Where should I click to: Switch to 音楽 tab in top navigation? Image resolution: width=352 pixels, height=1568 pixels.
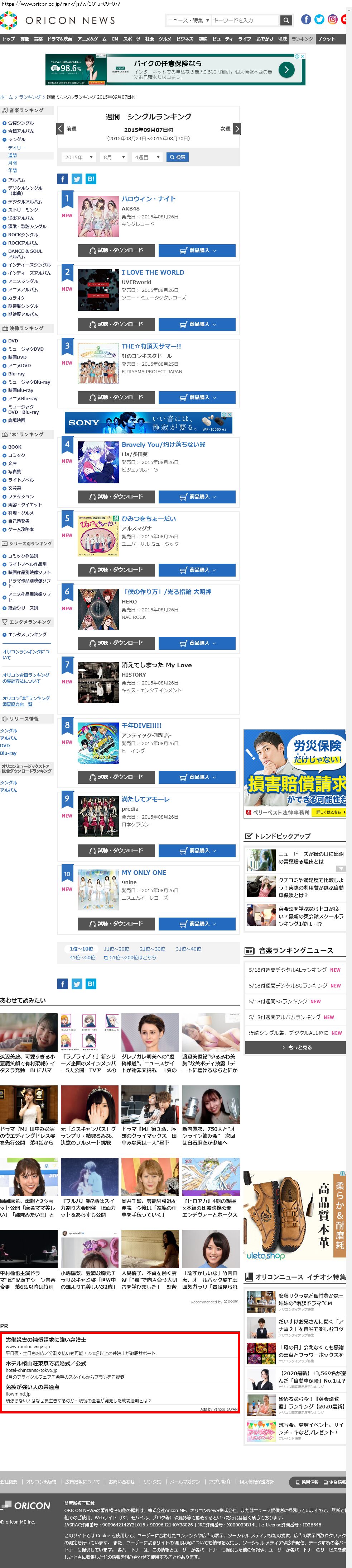(x=38, y=39)
